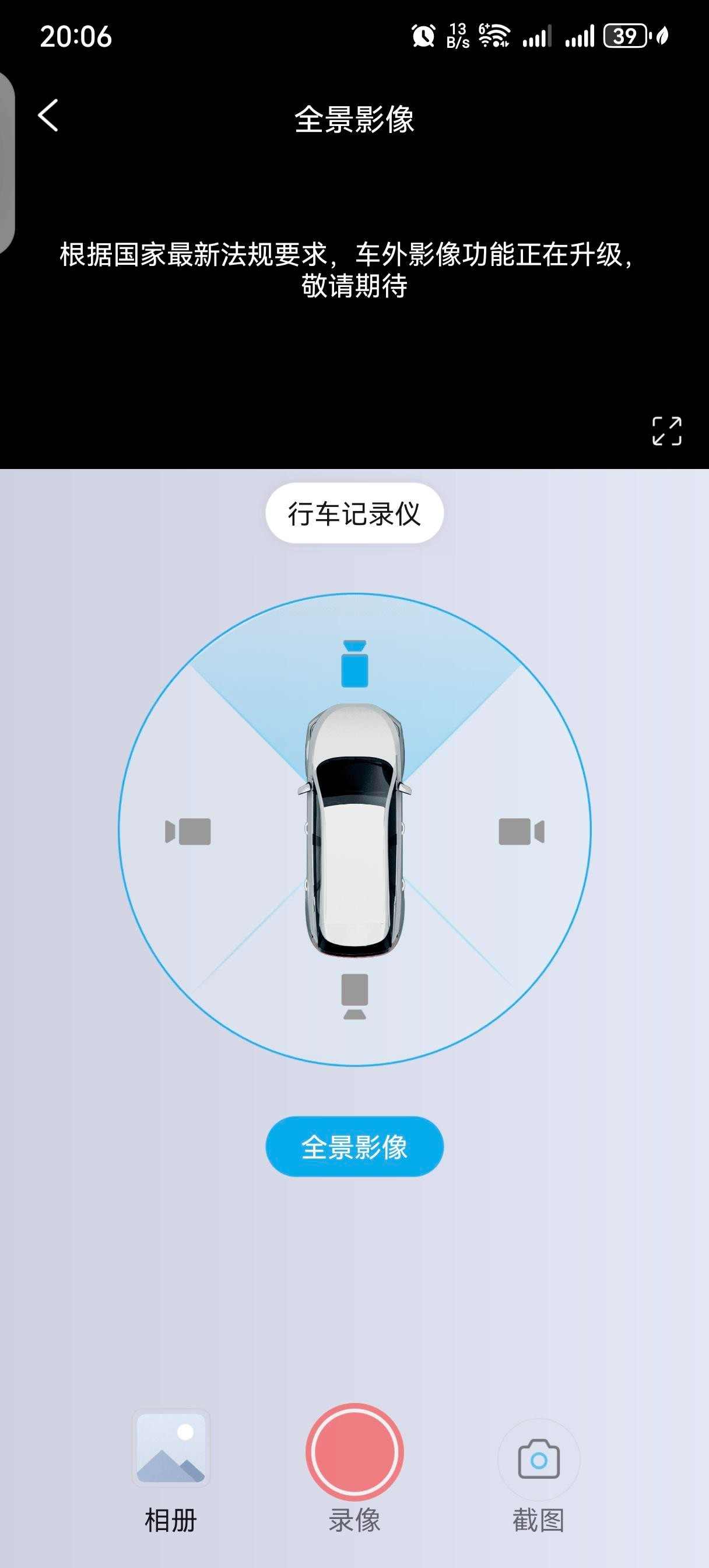Tap the blue 全景影像 button
Screen dimensions: 709x1568
click(x=354, y=1147)
